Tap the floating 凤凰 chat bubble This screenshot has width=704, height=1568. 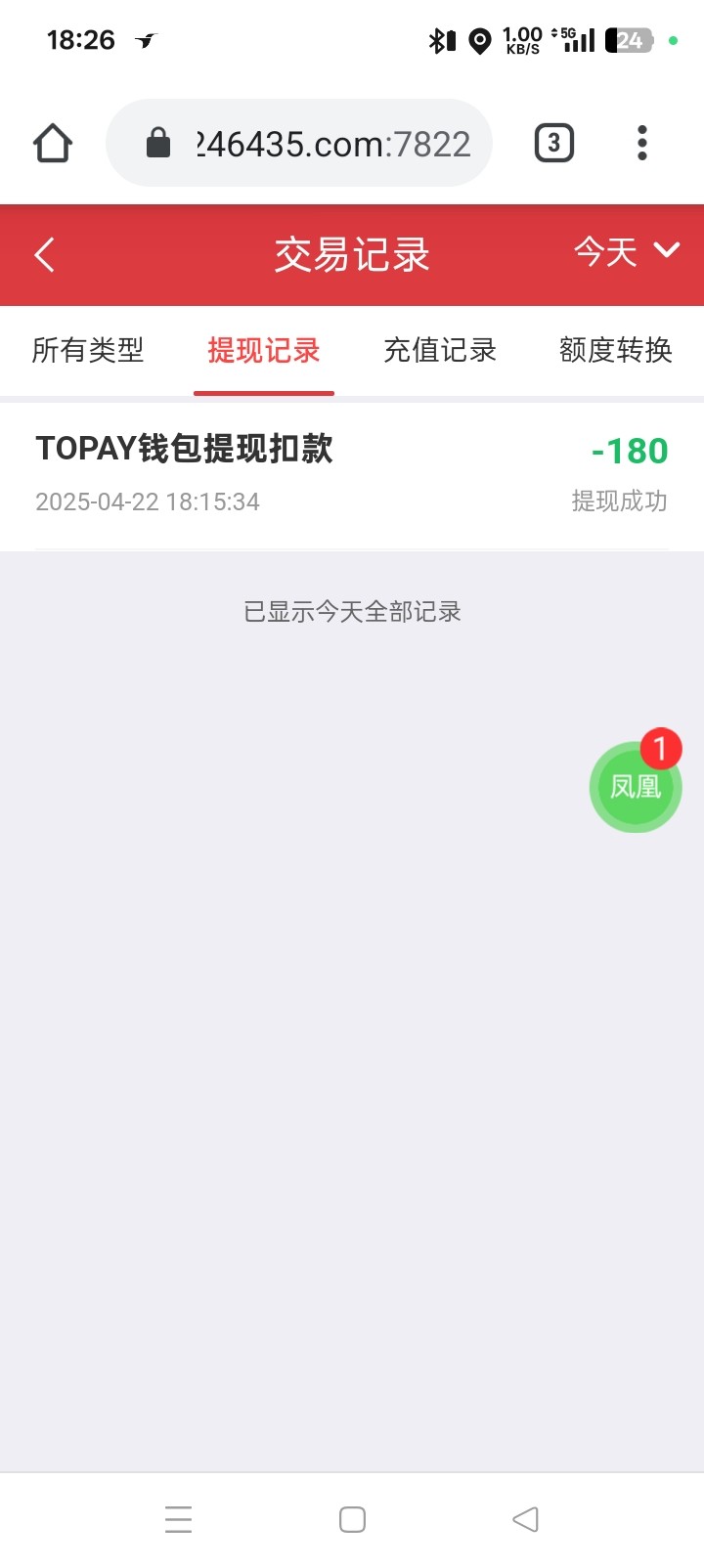[636, 786]
